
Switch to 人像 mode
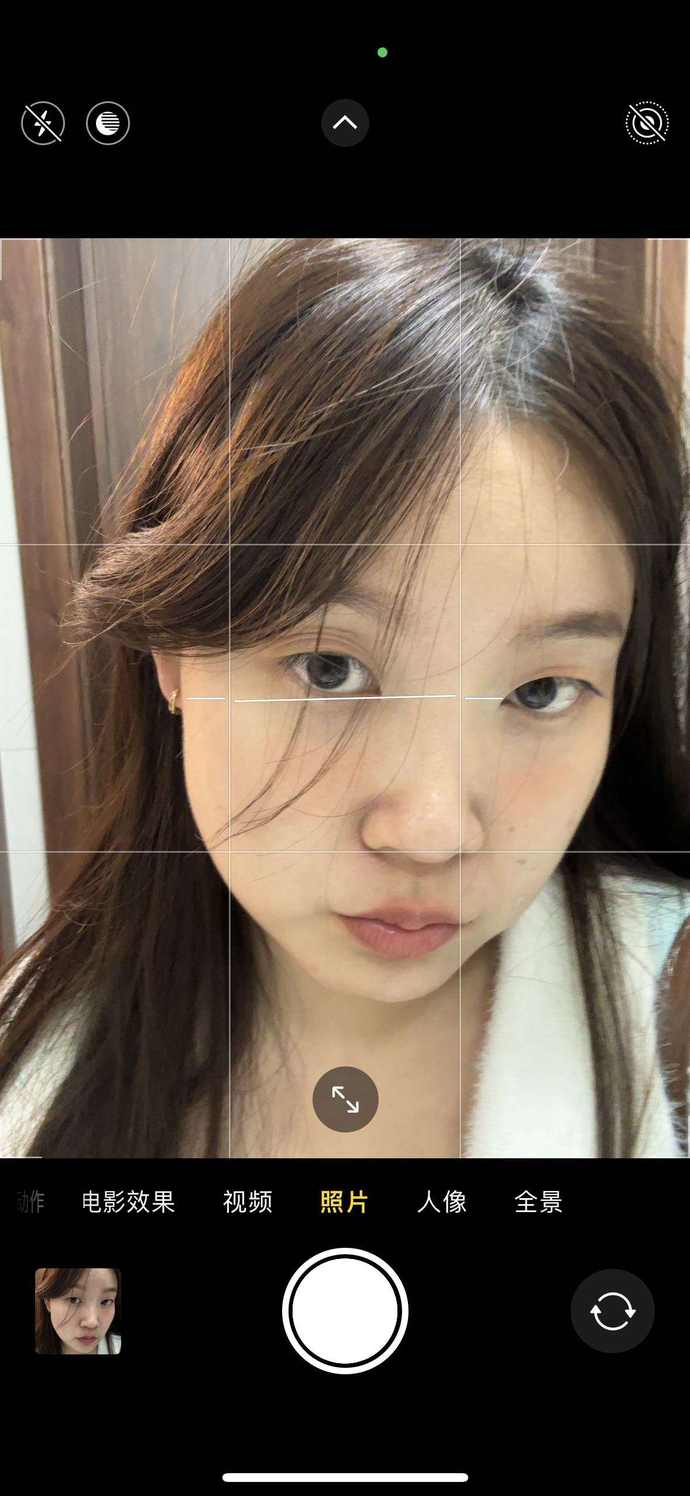(x=441, y=1202)
